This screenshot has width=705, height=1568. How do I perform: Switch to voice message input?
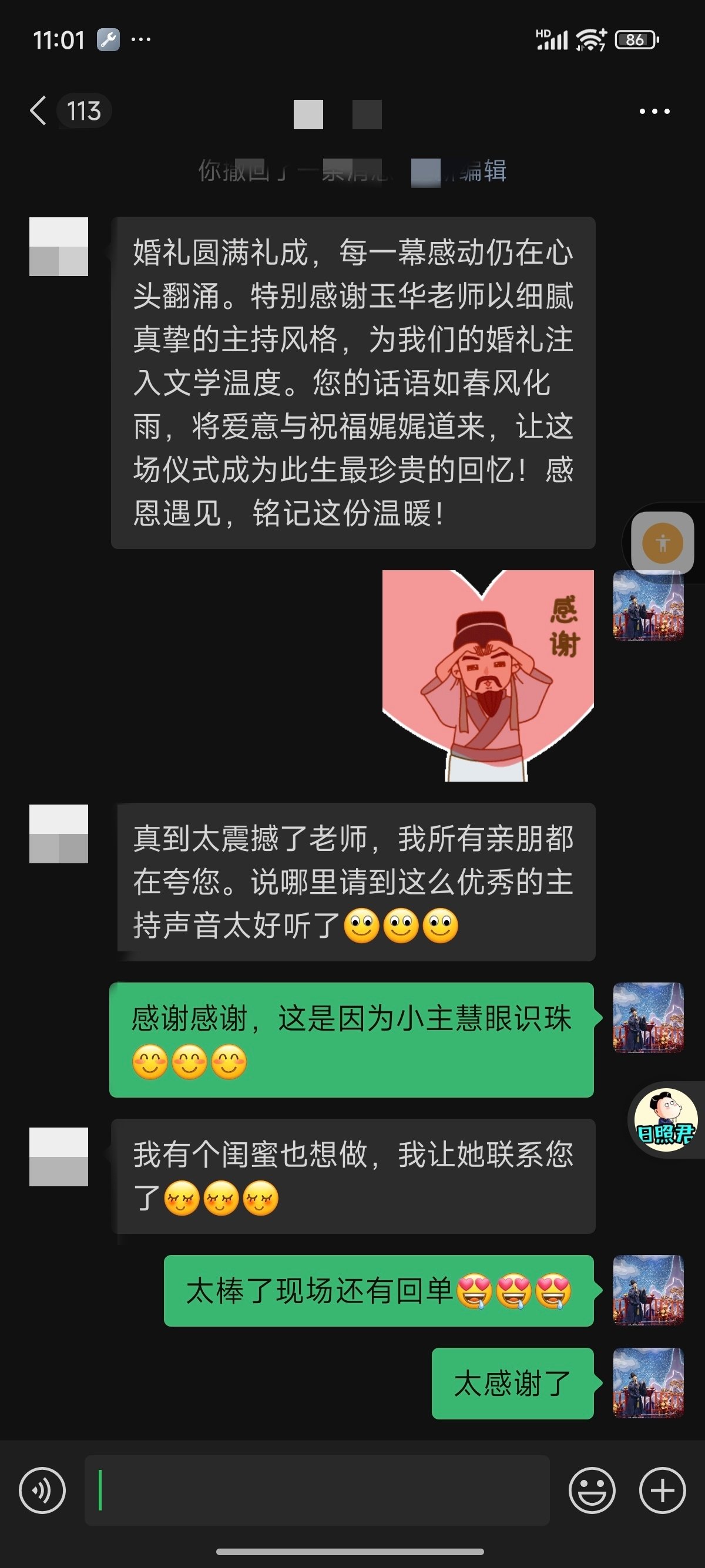click(x=42, y=1490)
